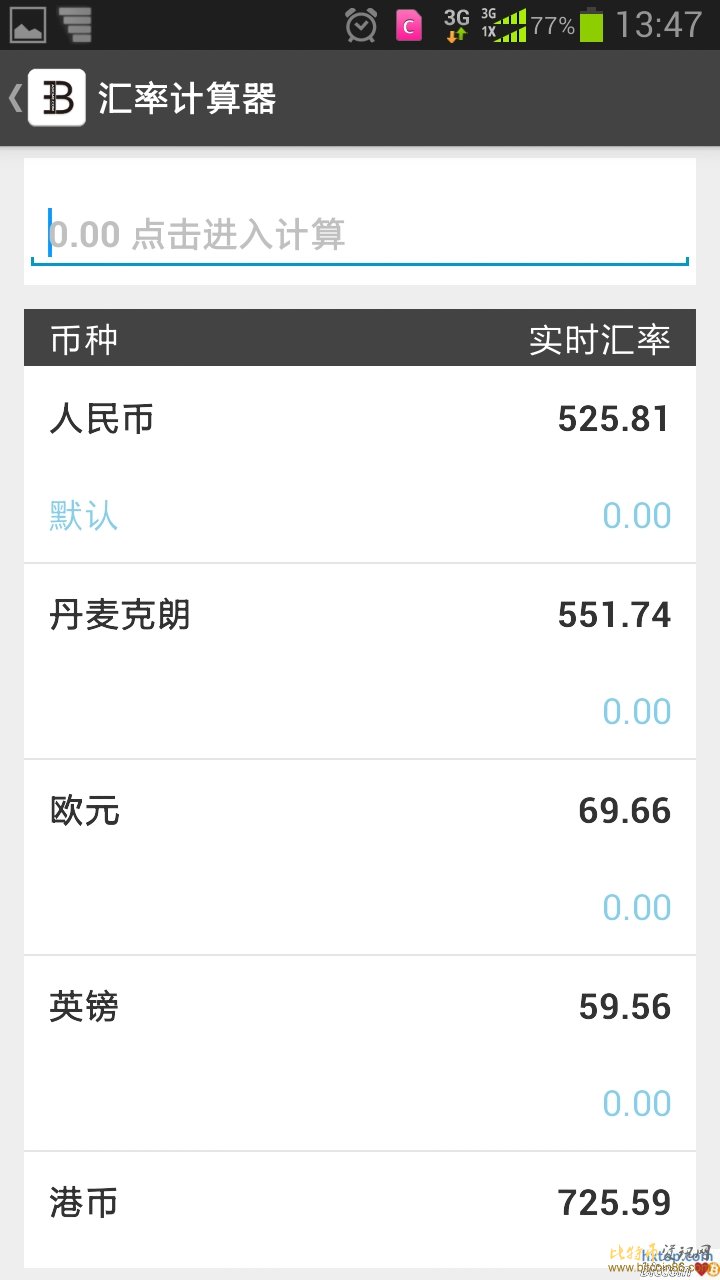Screen dimensions: 720x1280
Task: Select the 英镑 currency row
Action: 360,1007
